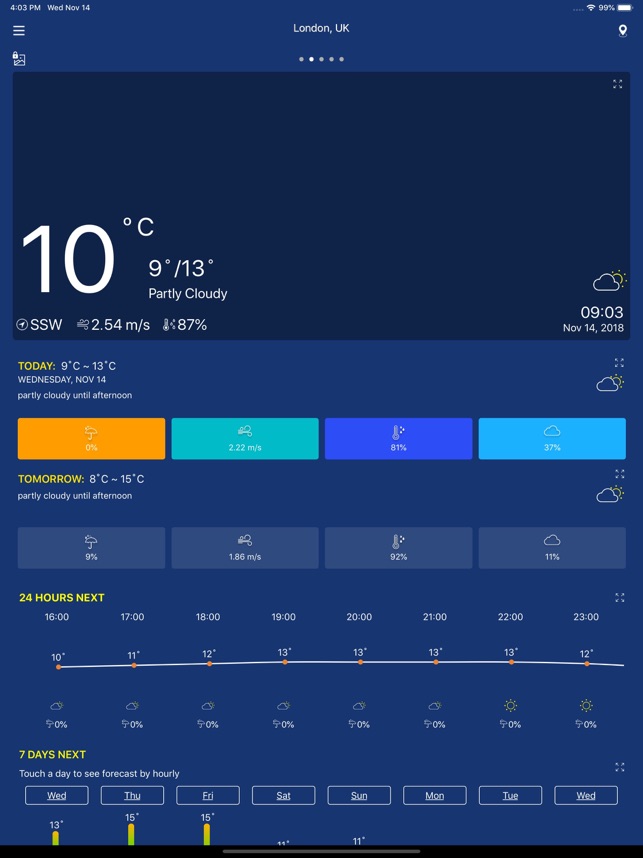Open the location pin selector
Image resolution: width=643 pixels, height=858 pixels.
pyautogui.click(x=622, y=31)
